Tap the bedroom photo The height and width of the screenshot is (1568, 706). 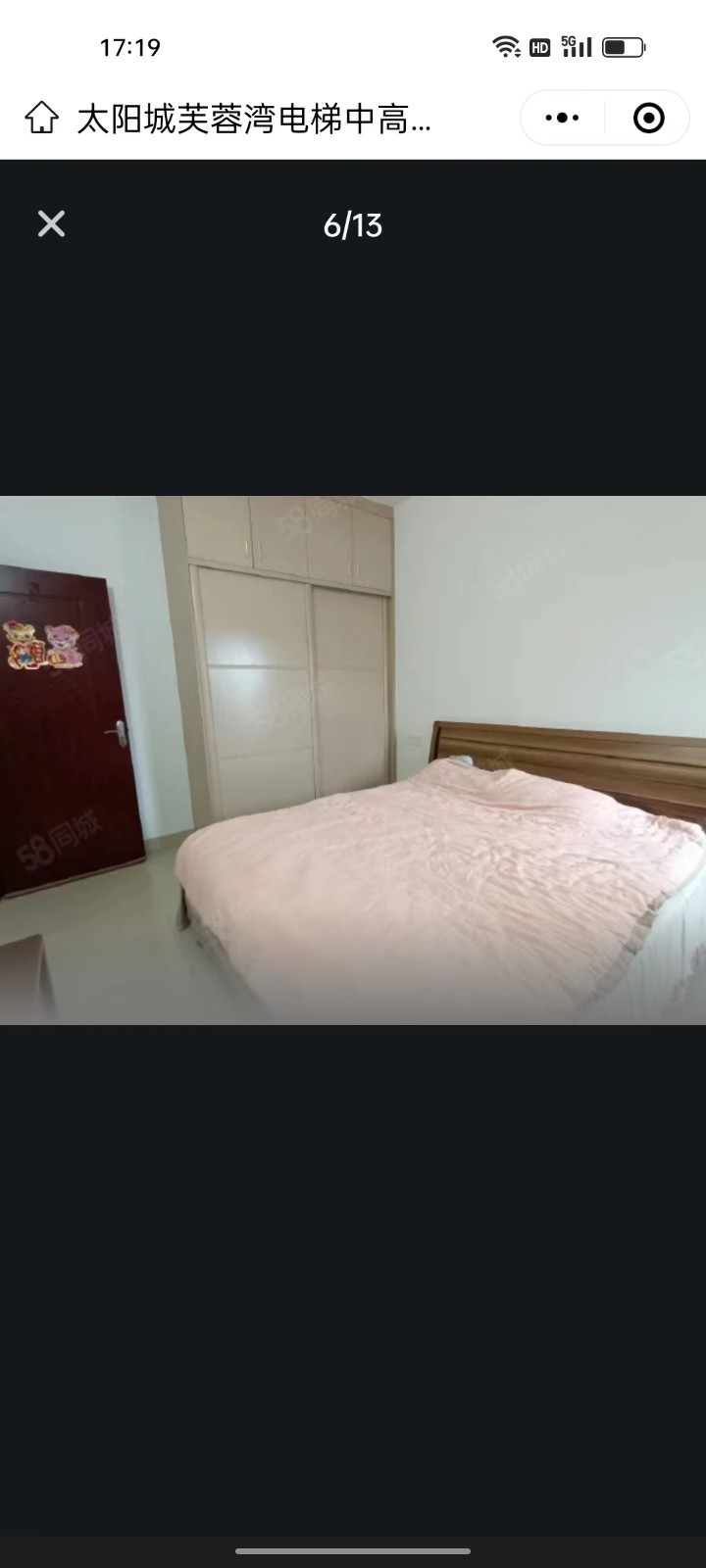click(x=353, y=759)
